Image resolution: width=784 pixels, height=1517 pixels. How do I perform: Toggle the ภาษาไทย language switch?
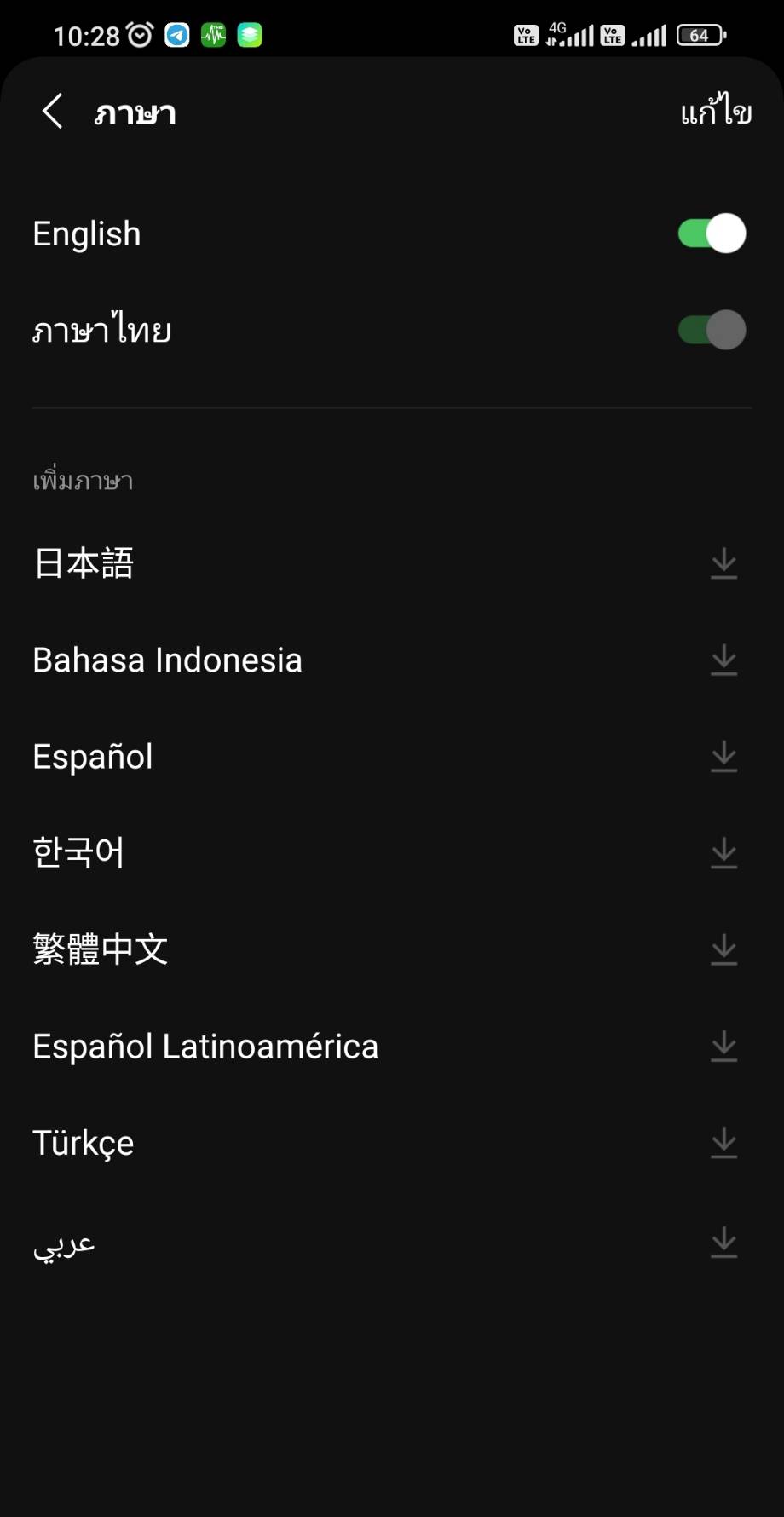tap(712, 331)
